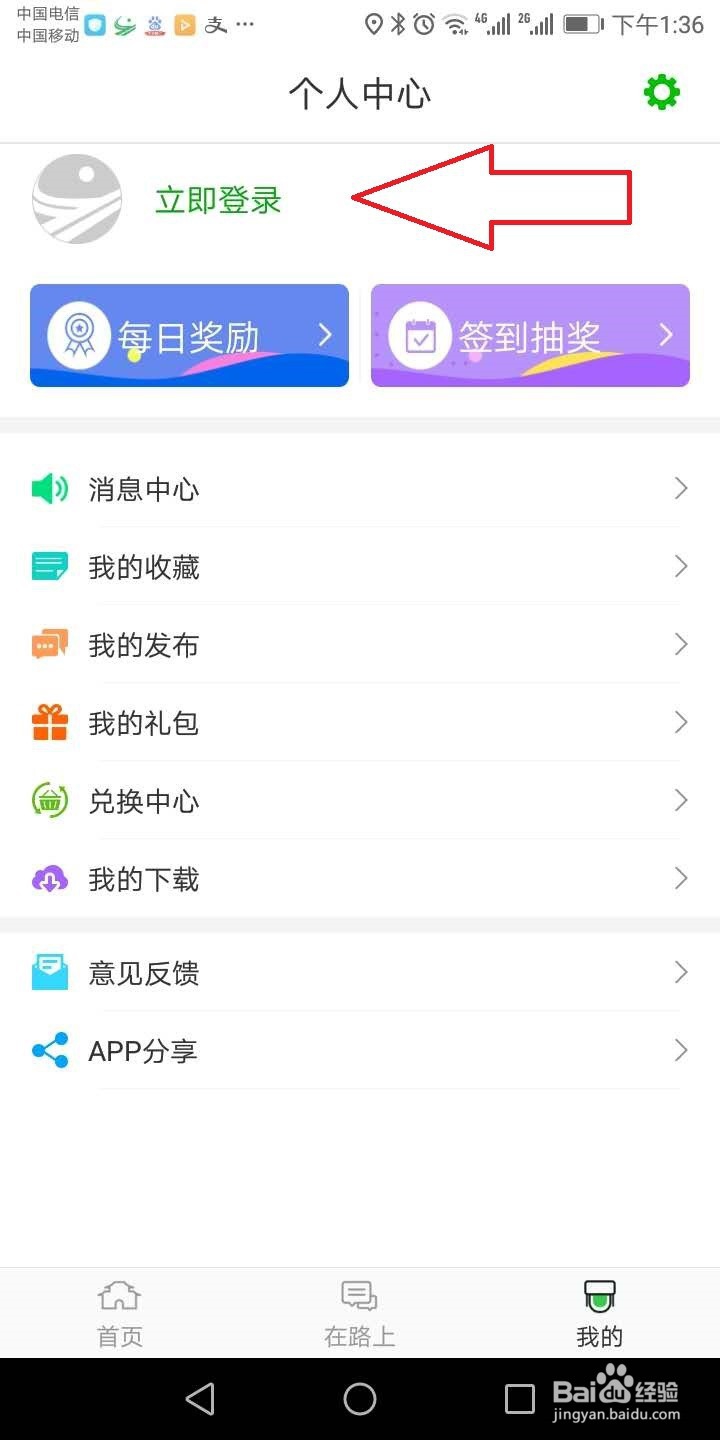Image resolution: width=720 pixels, height=1440 pixels.
Task: Switch to the 在路上 tab
Action: coord(360,1314)
